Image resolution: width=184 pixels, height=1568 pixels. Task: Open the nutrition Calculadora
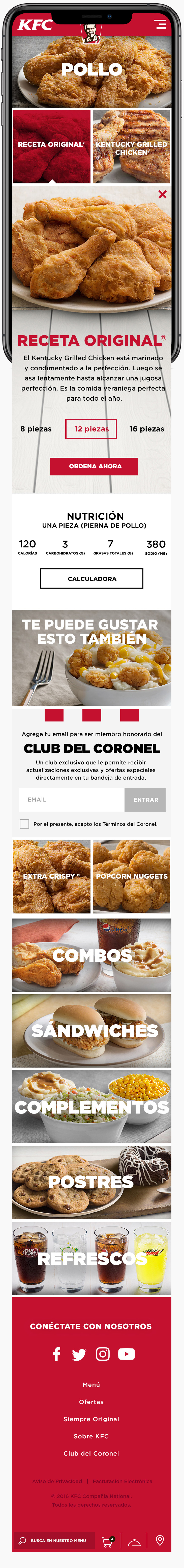[92, 578]
